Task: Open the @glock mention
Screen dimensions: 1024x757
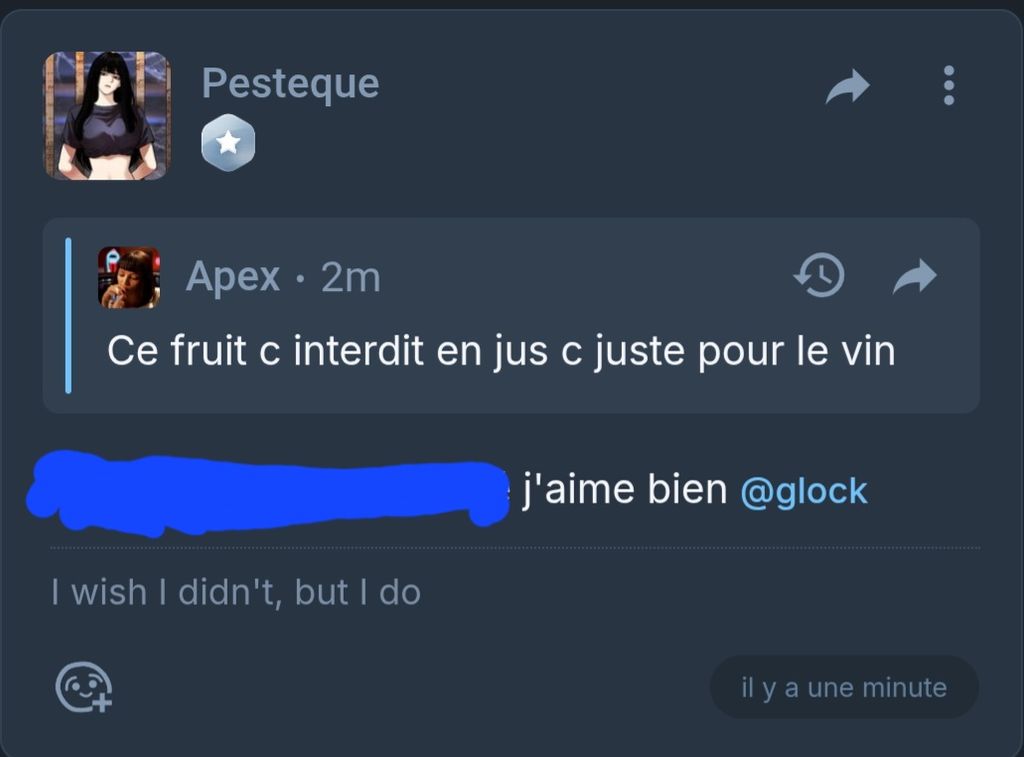Action: [x=803, y=491]
